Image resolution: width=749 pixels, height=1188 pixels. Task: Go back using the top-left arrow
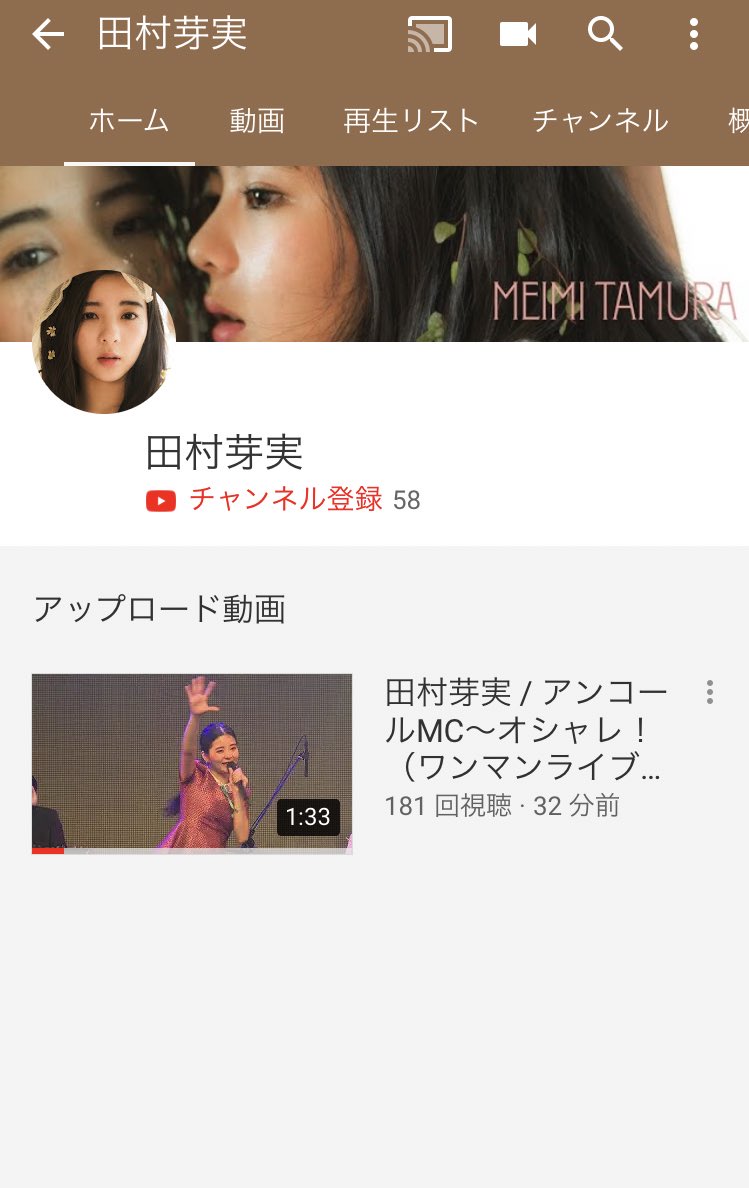click(47, 35)
